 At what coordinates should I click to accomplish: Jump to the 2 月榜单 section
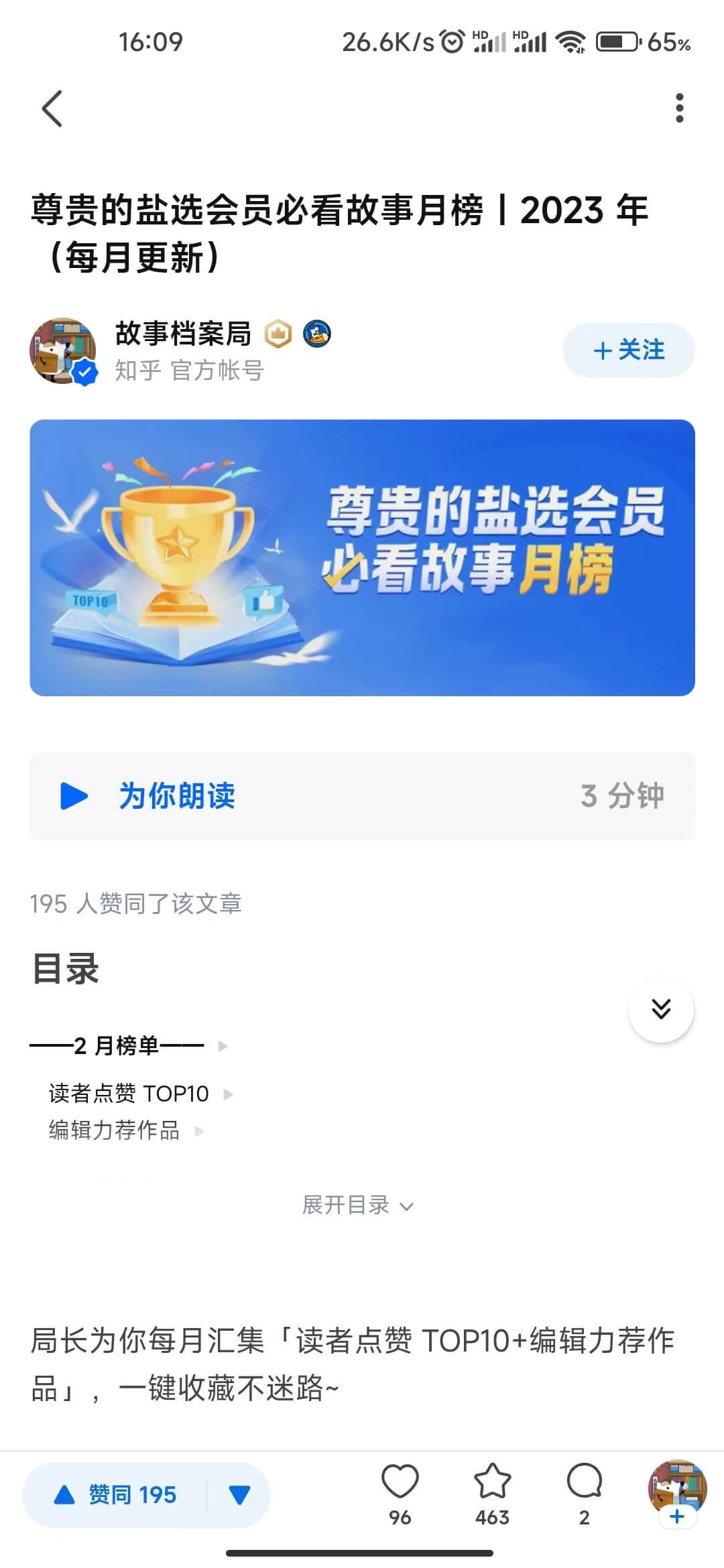117,1045
